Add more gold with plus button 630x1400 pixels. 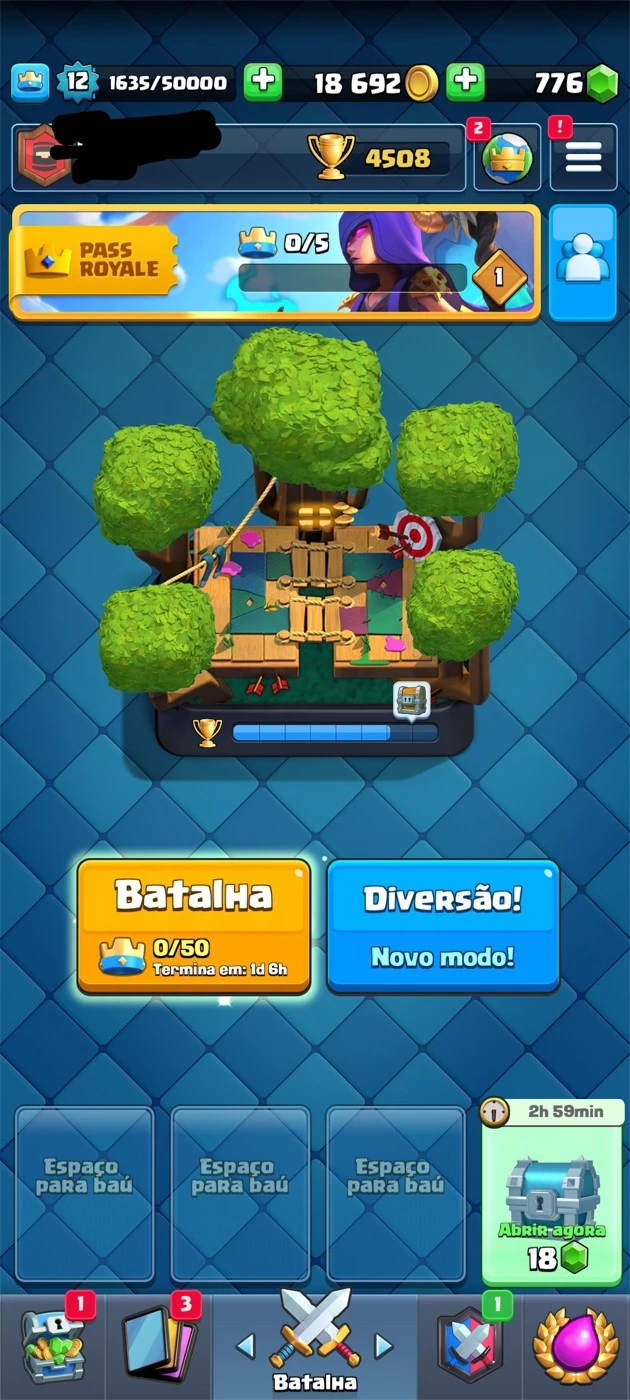click(x=465, y=82)
